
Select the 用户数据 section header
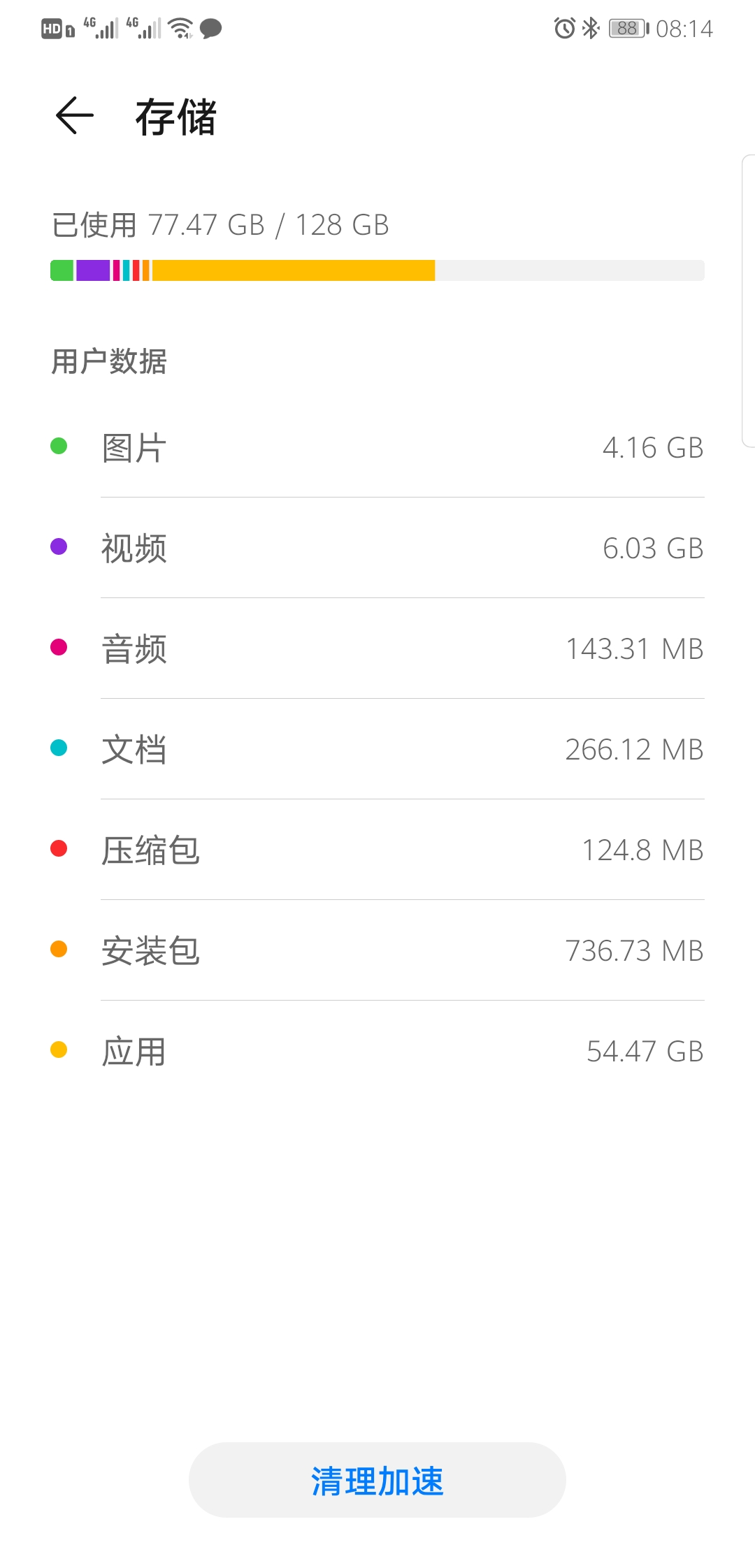[109, 361]
